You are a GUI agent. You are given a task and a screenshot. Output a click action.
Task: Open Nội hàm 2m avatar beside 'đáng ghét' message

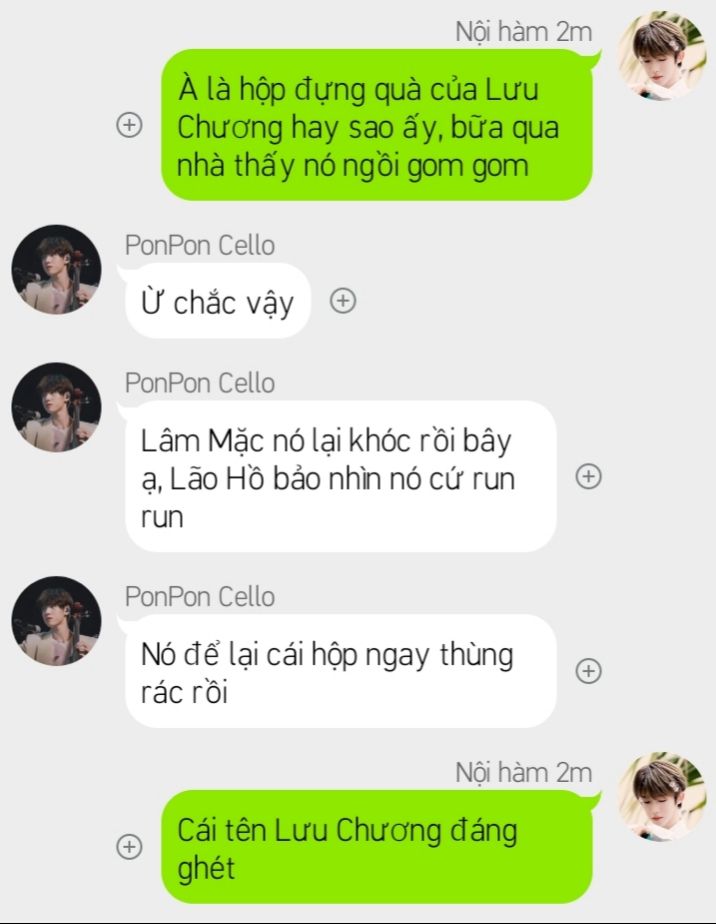pyautogui.click(x=661, y=796)
